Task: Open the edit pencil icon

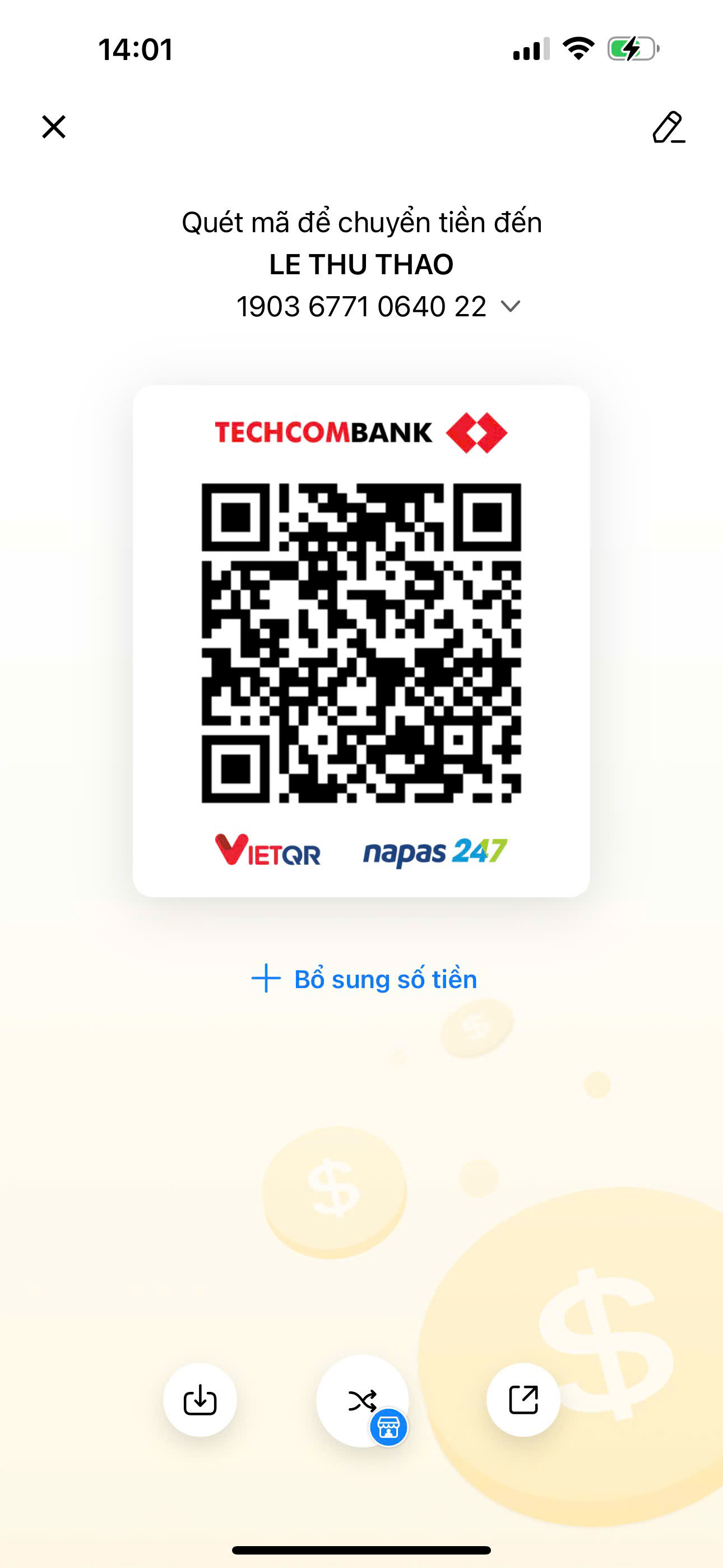Action: click(x=668, y=127)
